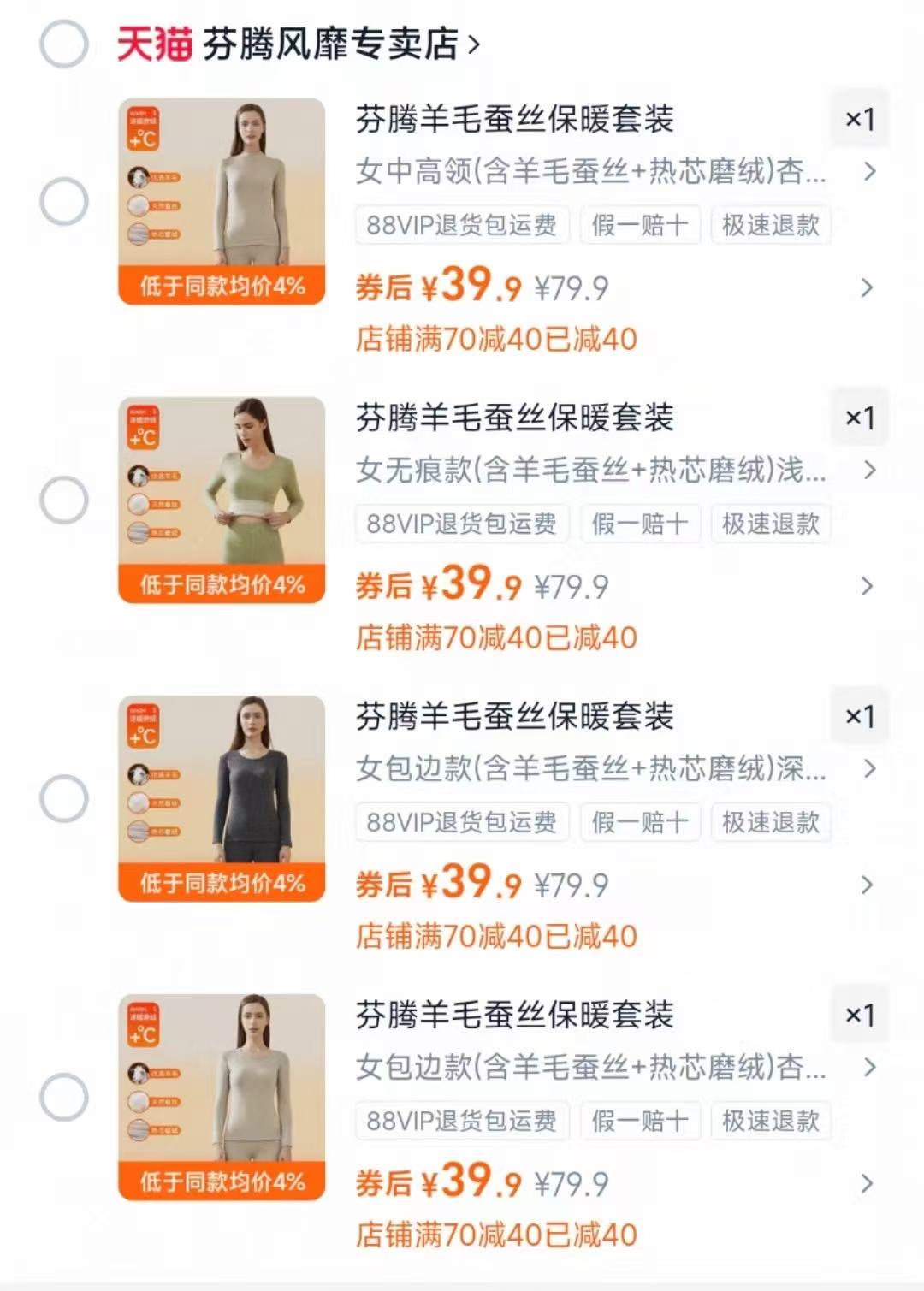Click the ×1 badge on the 女无痕款 item
Screen dimensions: 924x1291
tap(861, 418)
